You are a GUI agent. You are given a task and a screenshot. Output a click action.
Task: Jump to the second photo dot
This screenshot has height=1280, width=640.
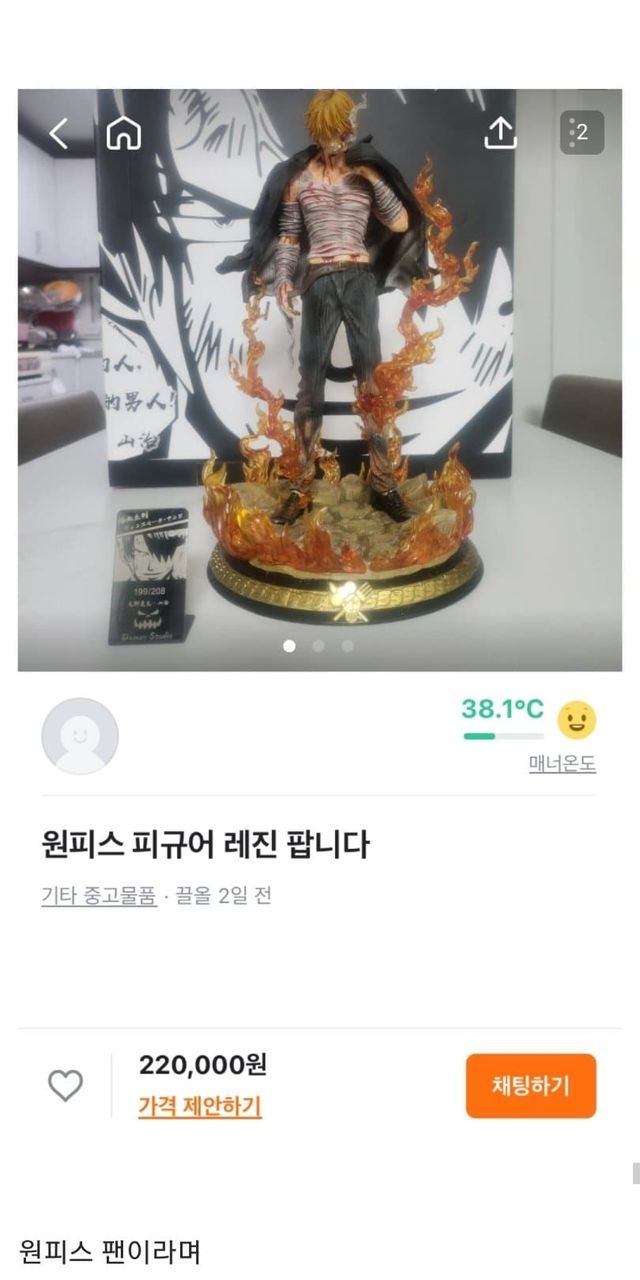pos(318,646)
